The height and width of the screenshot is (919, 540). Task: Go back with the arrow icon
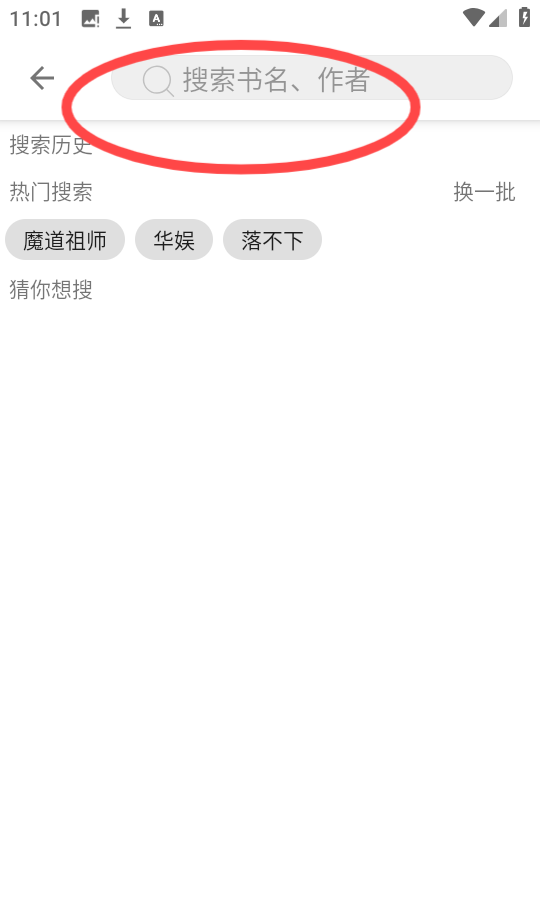coord(42,78)
